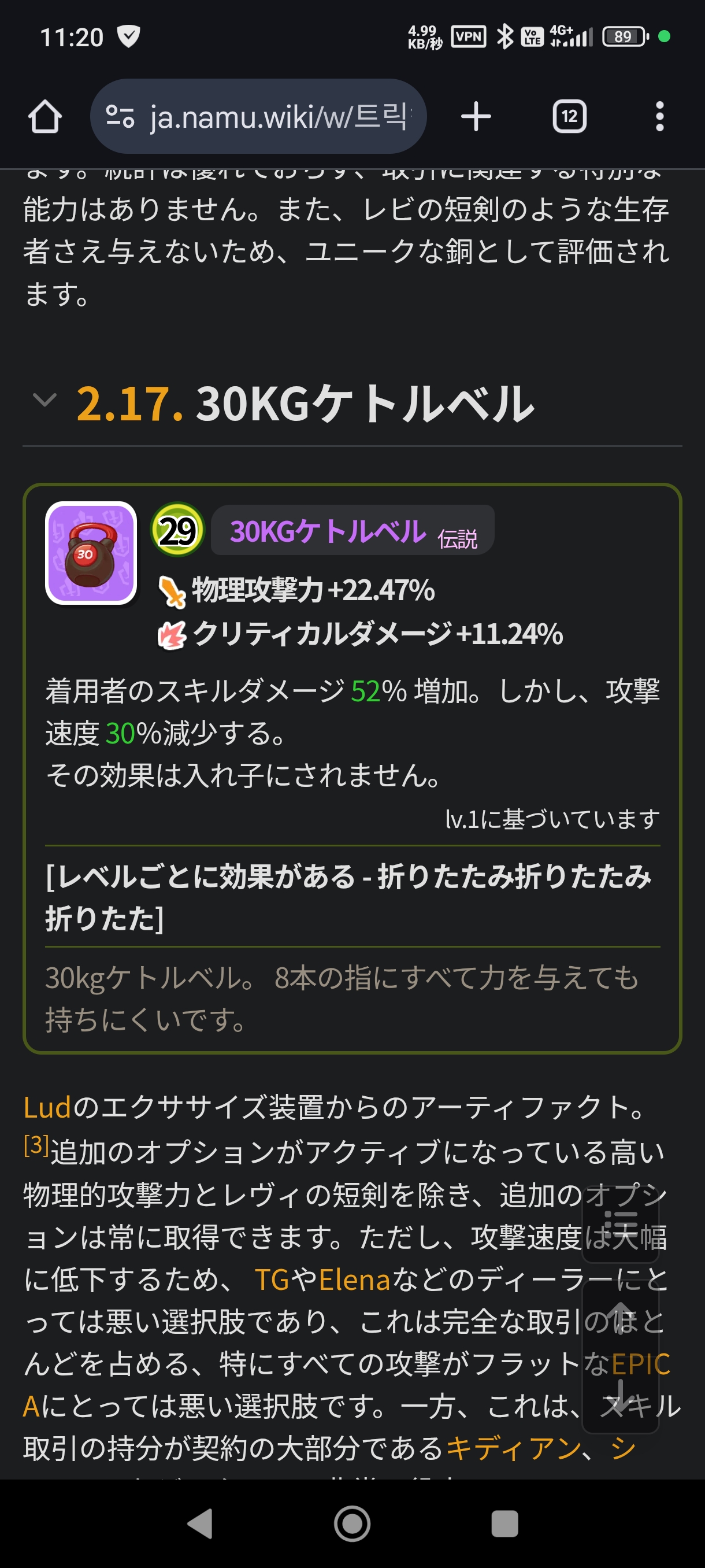
Task: Open recent apps from the navigation bar
Action: (x=504, y=1523)
